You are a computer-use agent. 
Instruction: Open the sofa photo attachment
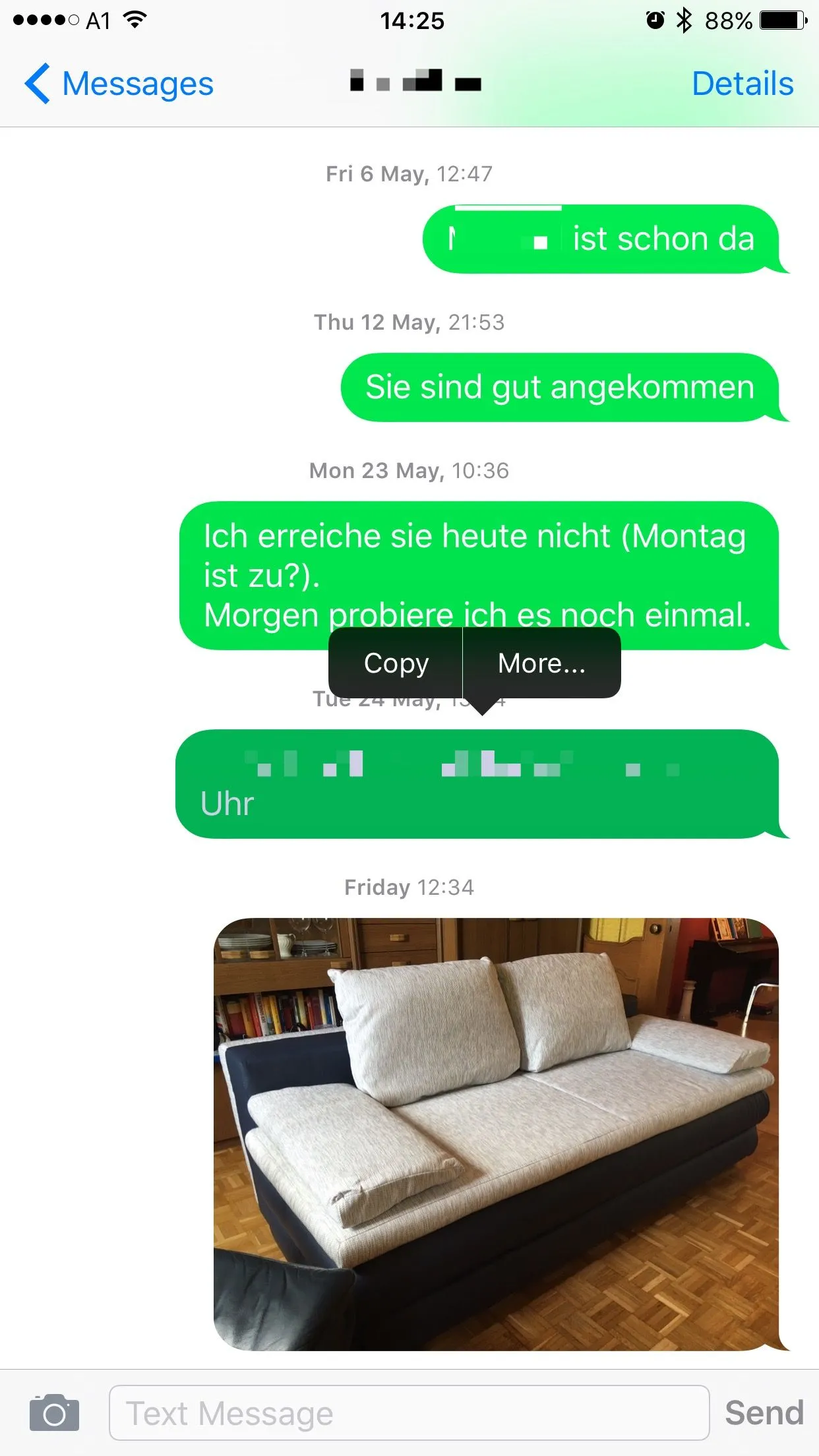[496, 1134]
